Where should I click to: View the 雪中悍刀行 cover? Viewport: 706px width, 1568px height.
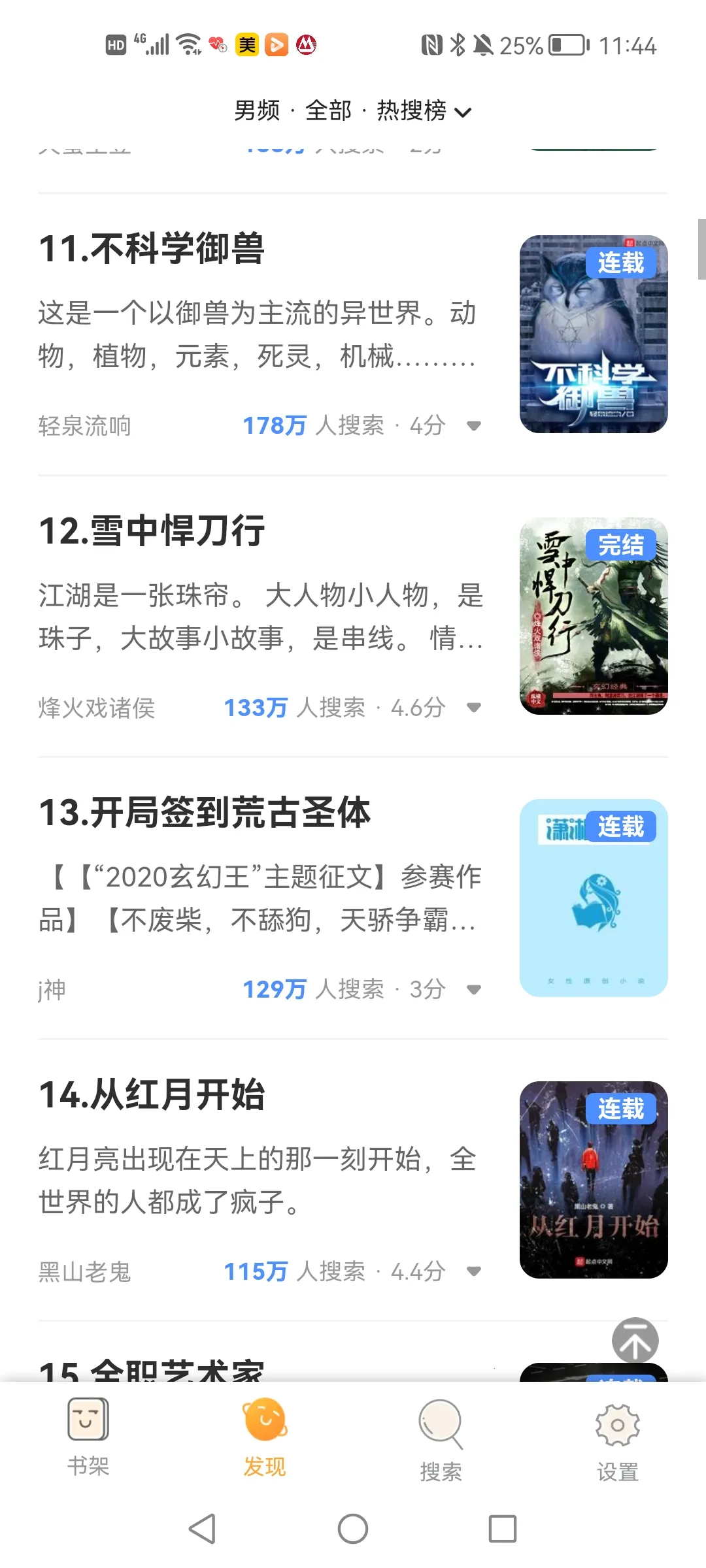pyautogui.click(x=594, y=616)
